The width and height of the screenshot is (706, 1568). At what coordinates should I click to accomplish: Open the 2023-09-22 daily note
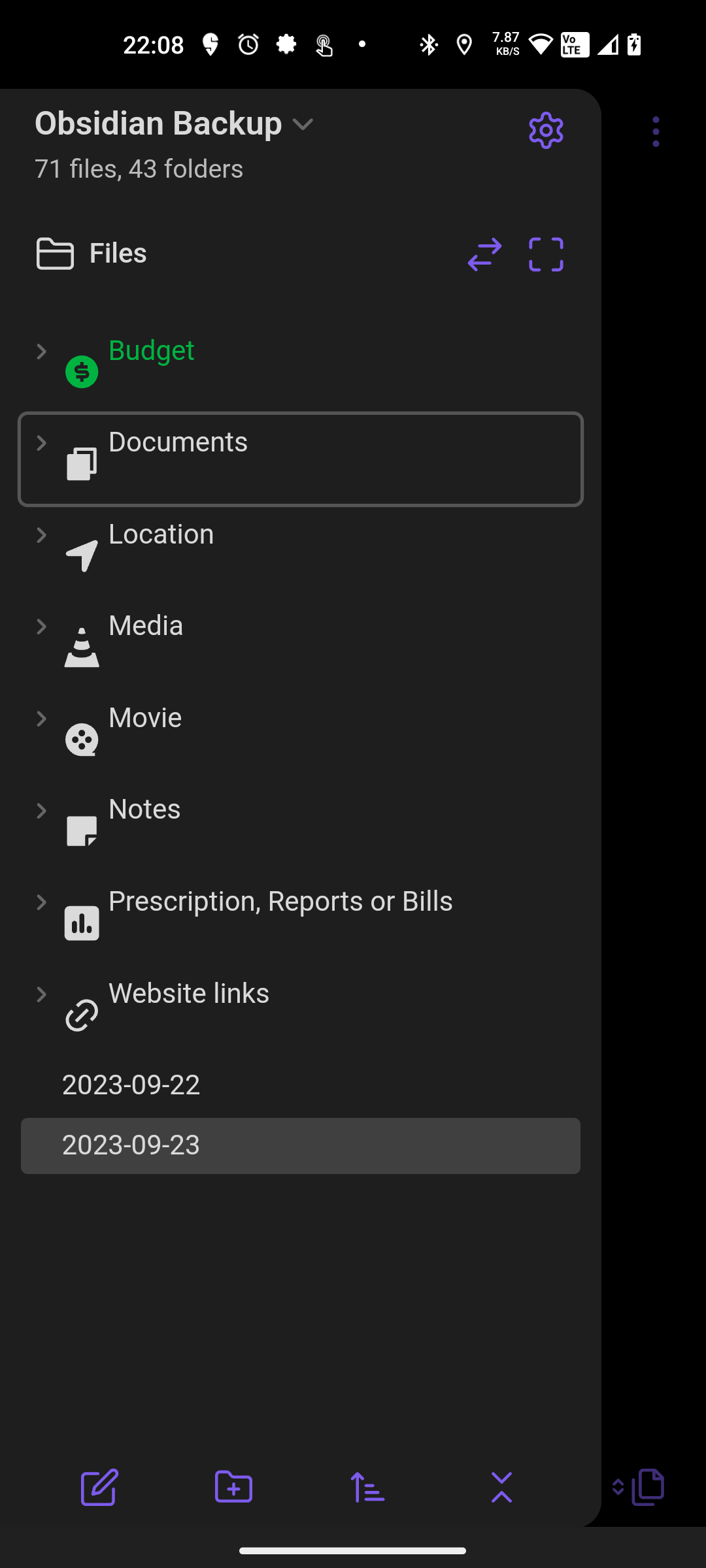coord(131,1085)
